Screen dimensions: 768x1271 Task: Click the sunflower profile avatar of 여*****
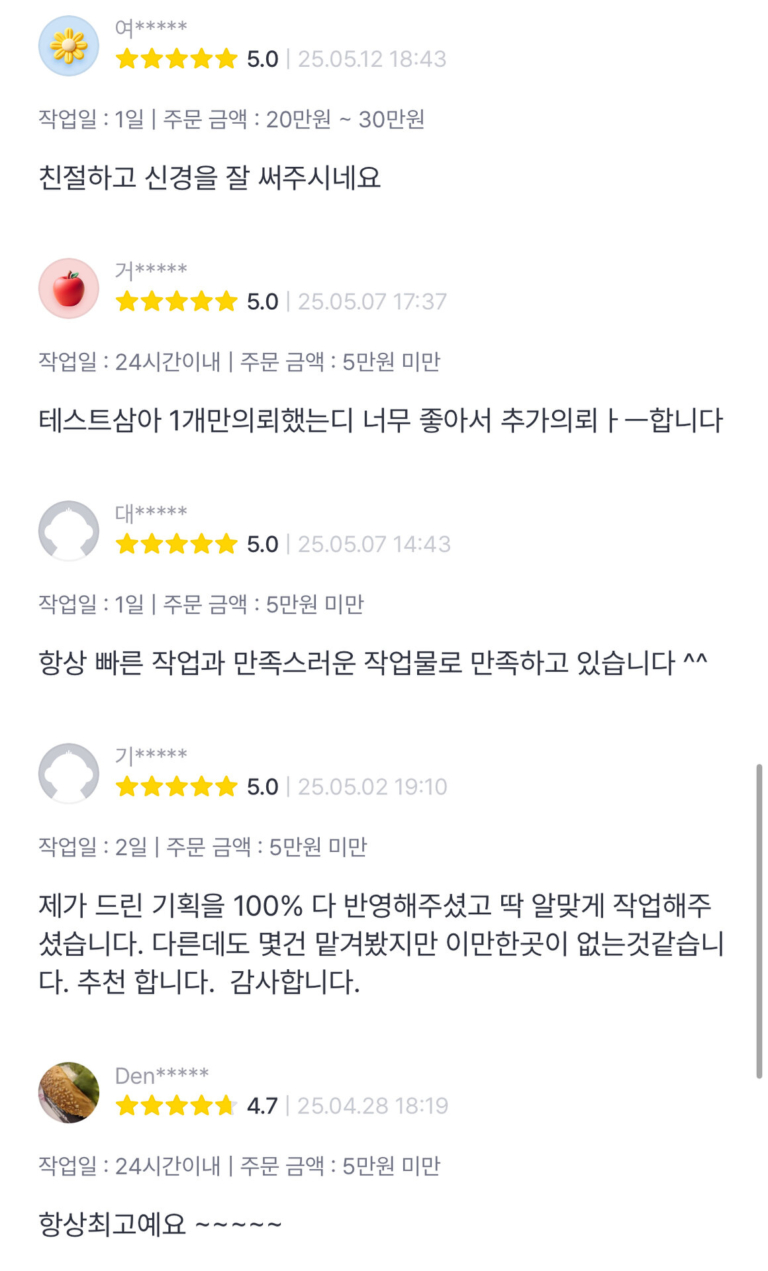(68, 45)
